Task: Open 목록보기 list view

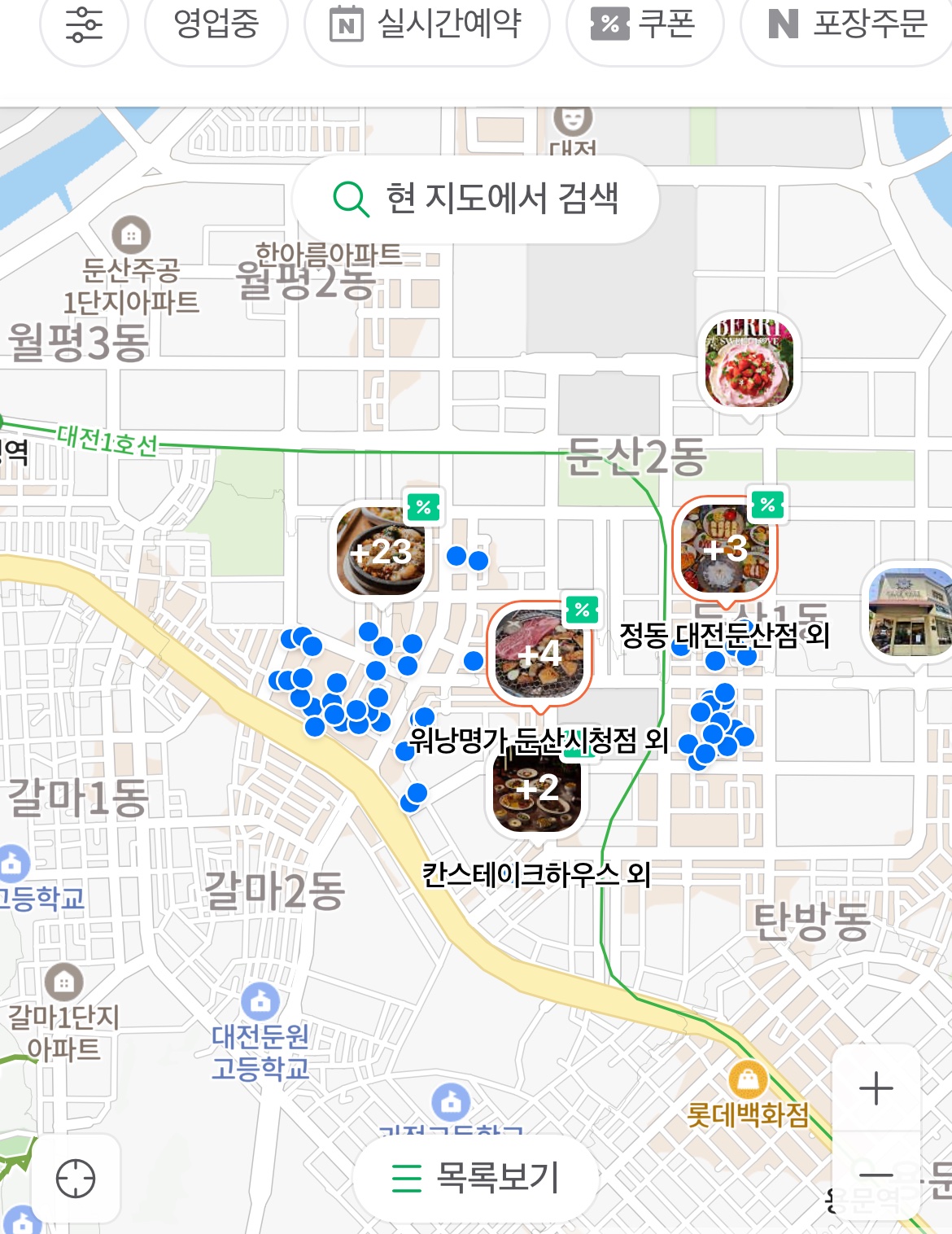Action: (x=476, y=1178)
